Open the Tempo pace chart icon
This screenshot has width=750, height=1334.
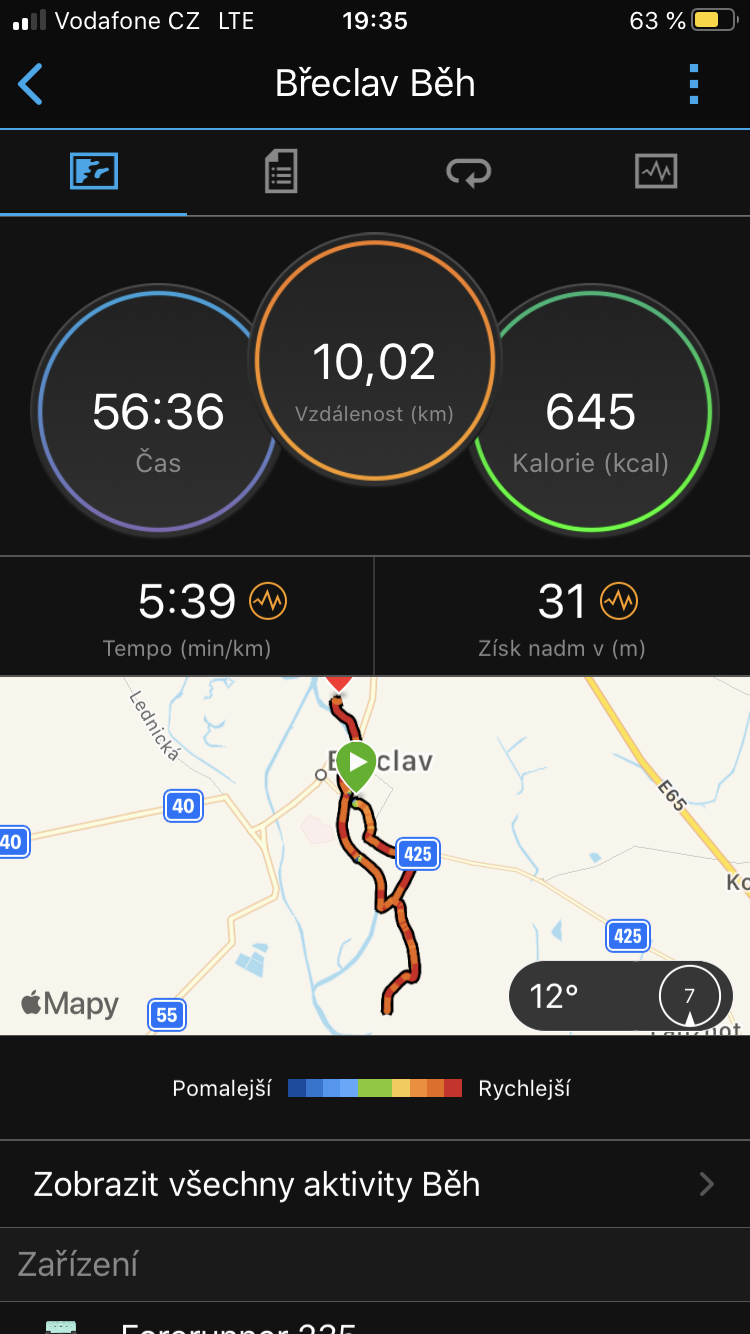click(x=268, y=601)
